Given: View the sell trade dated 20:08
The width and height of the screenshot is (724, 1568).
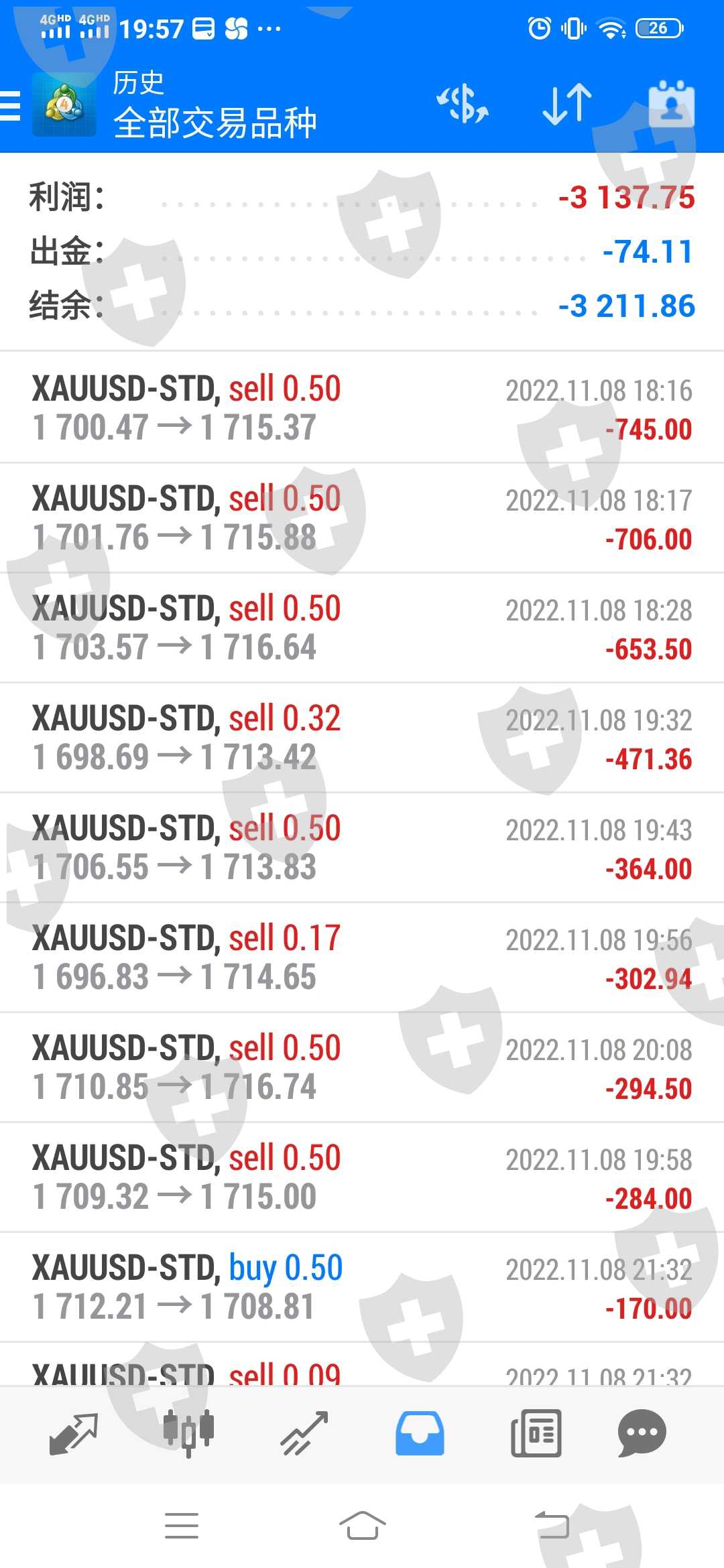Looking at the screenshot, I should point(362,1067).
